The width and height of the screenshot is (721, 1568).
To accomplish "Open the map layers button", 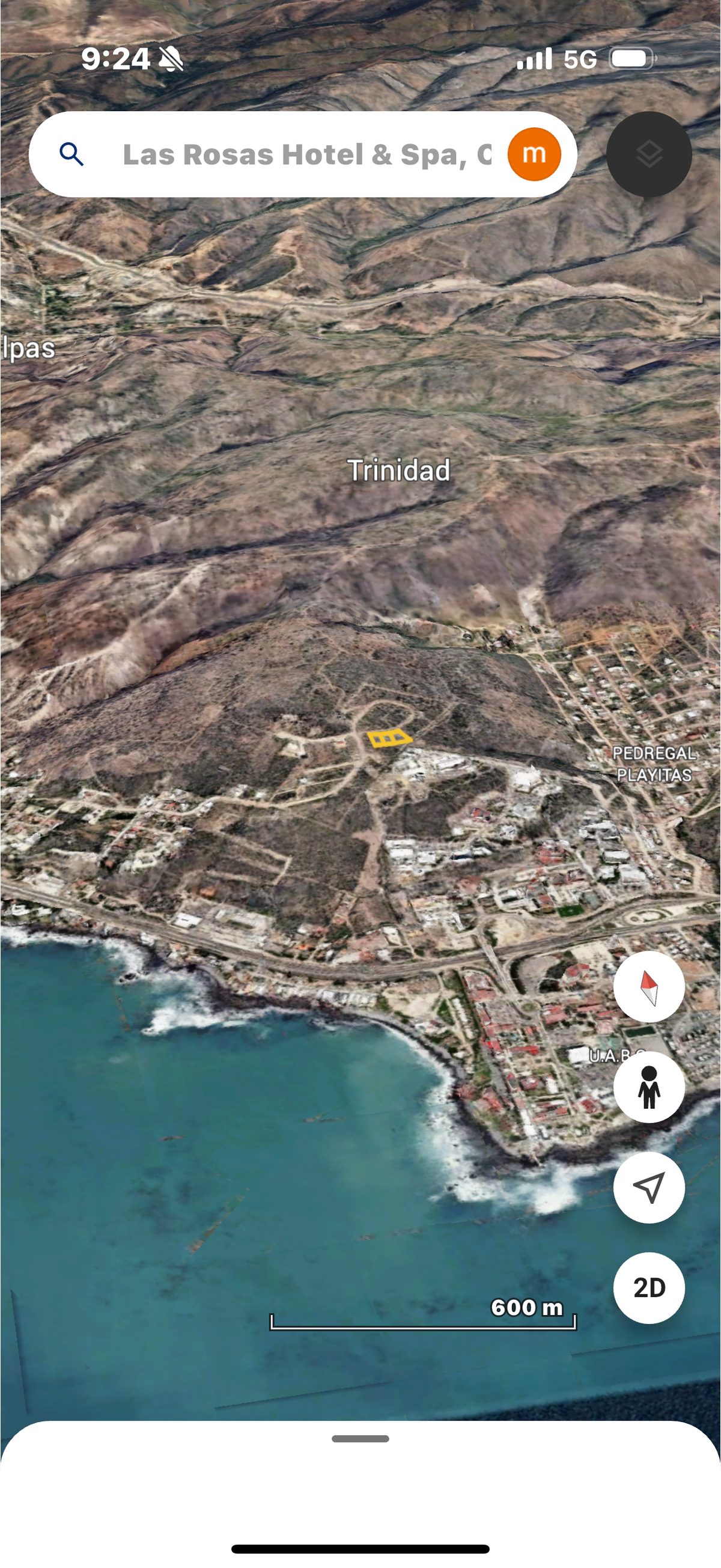I will tap(648, 154).
